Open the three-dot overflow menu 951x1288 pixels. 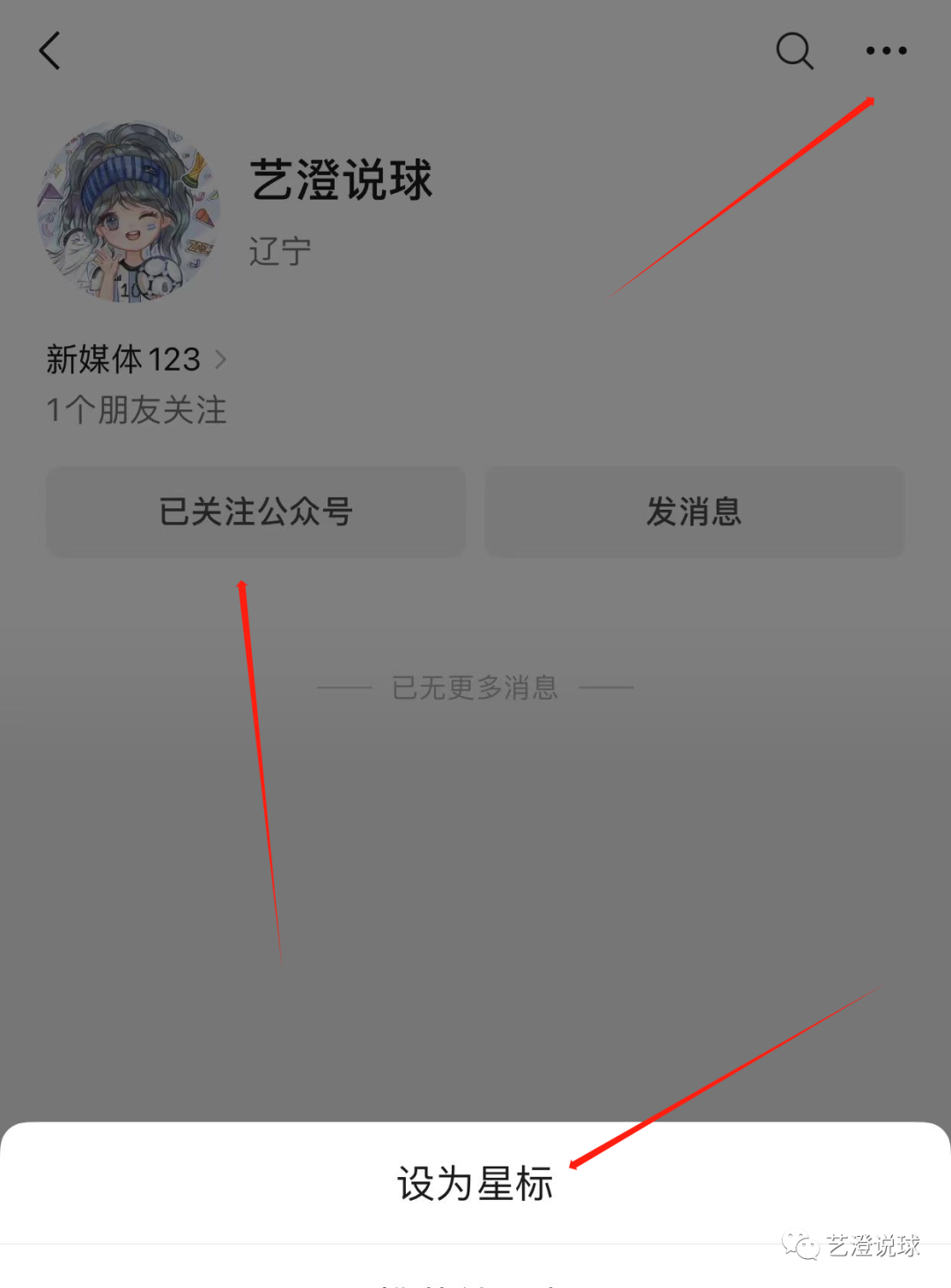886,51
